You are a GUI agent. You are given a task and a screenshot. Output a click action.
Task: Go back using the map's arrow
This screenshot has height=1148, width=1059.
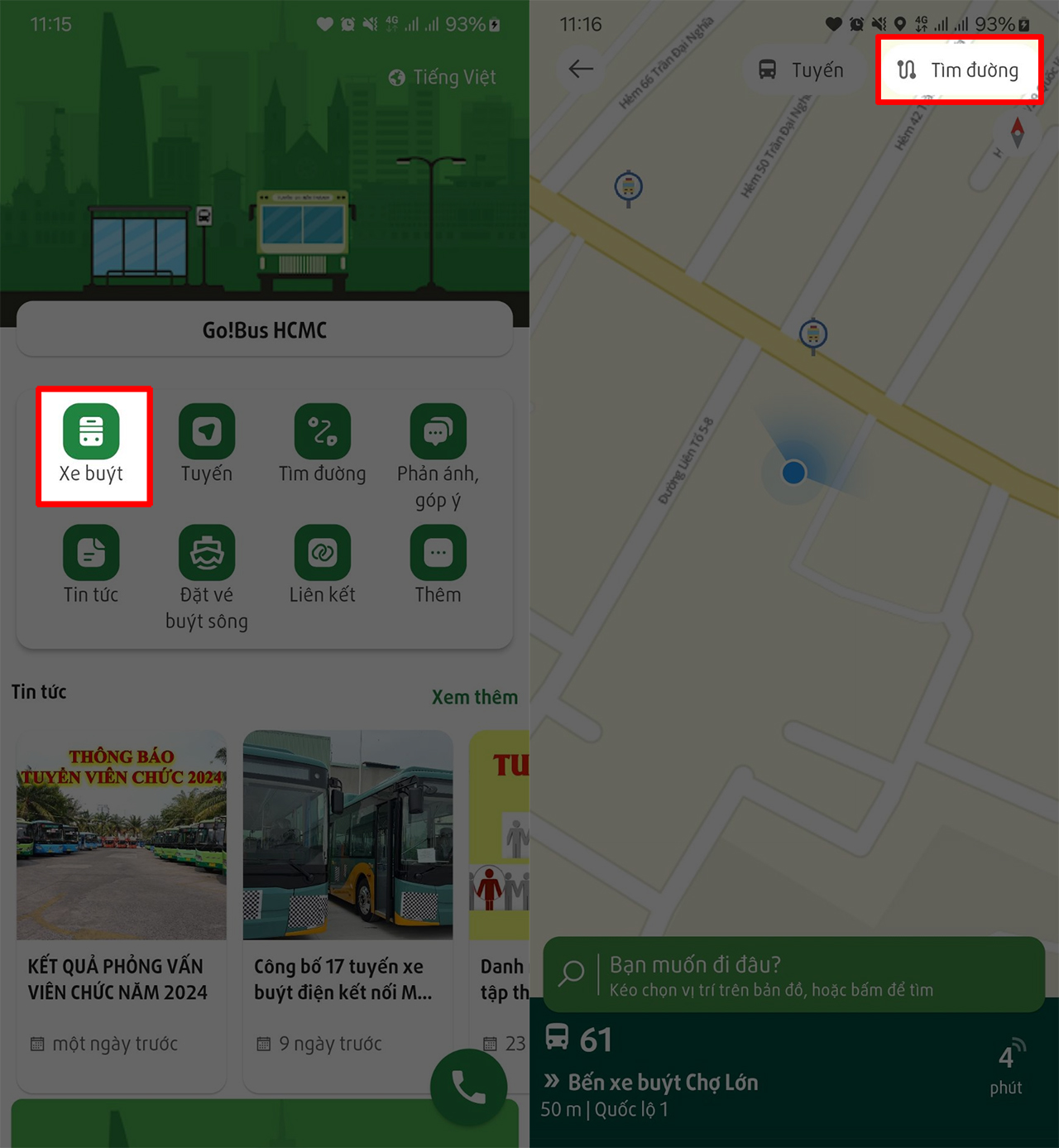(581, 69)
